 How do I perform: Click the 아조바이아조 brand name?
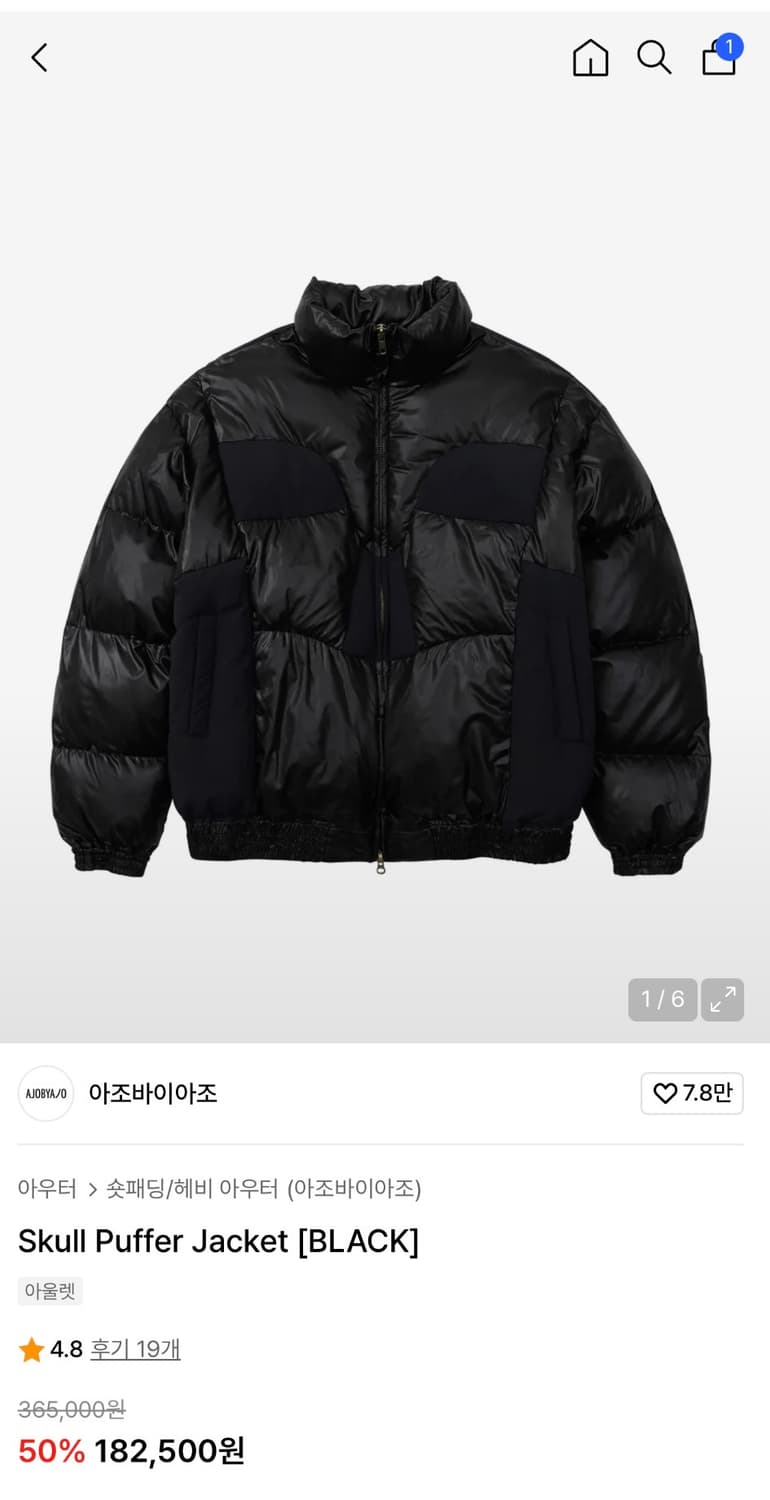point(153,1093)
